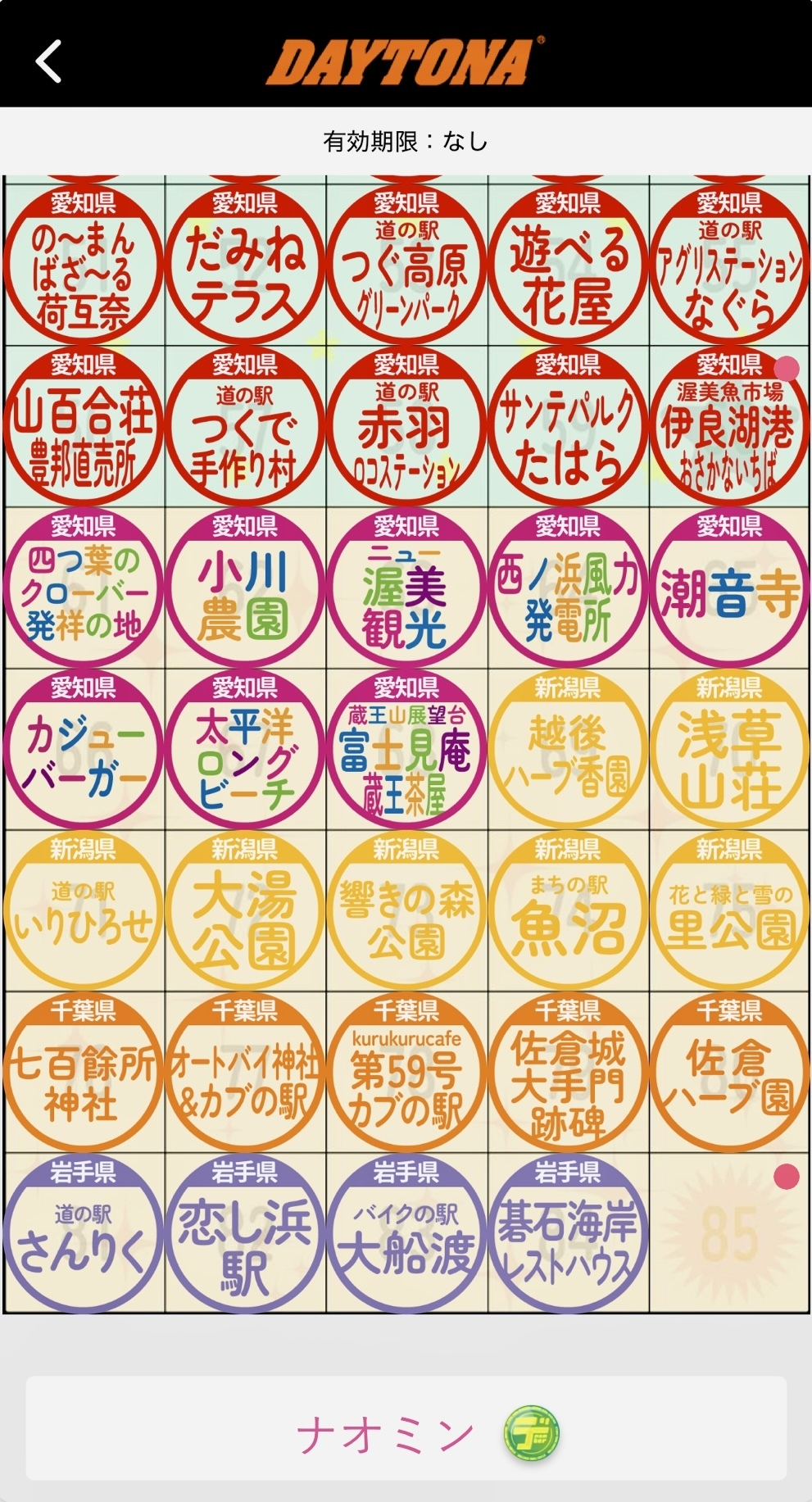
Task: Select the 佐倉ハーブ園 stamp
Action: [729, 1072]
